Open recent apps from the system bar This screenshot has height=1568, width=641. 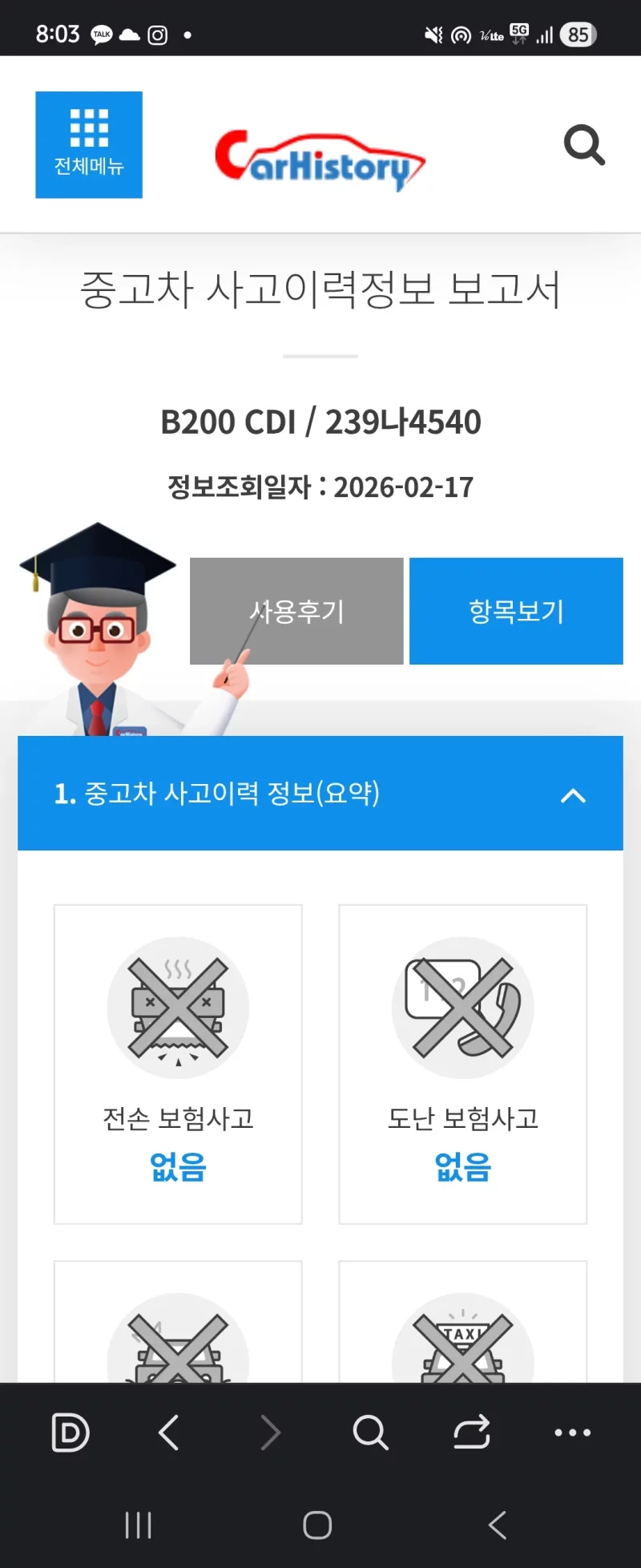138,1525
